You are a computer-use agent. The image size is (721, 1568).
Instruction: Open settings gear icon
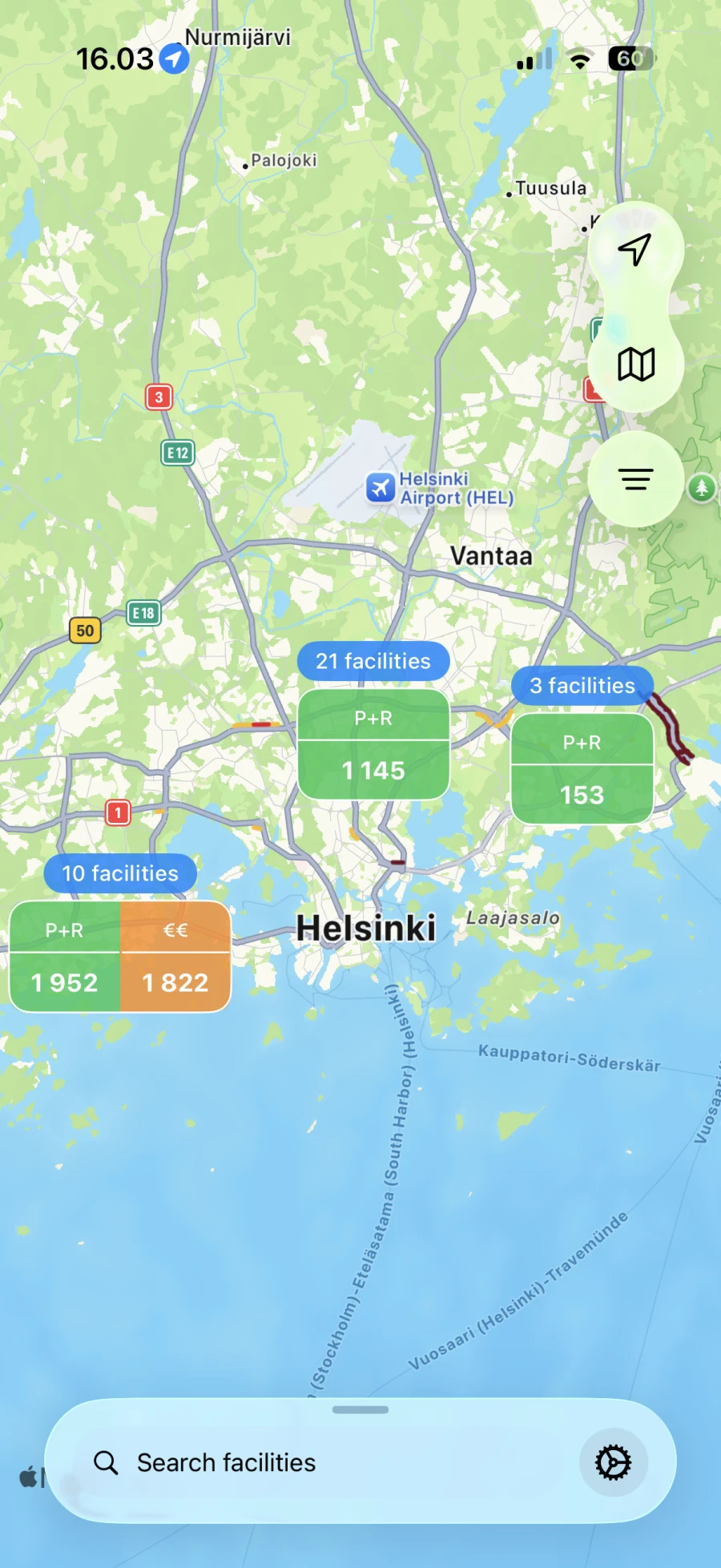[x=614, y=1462]
